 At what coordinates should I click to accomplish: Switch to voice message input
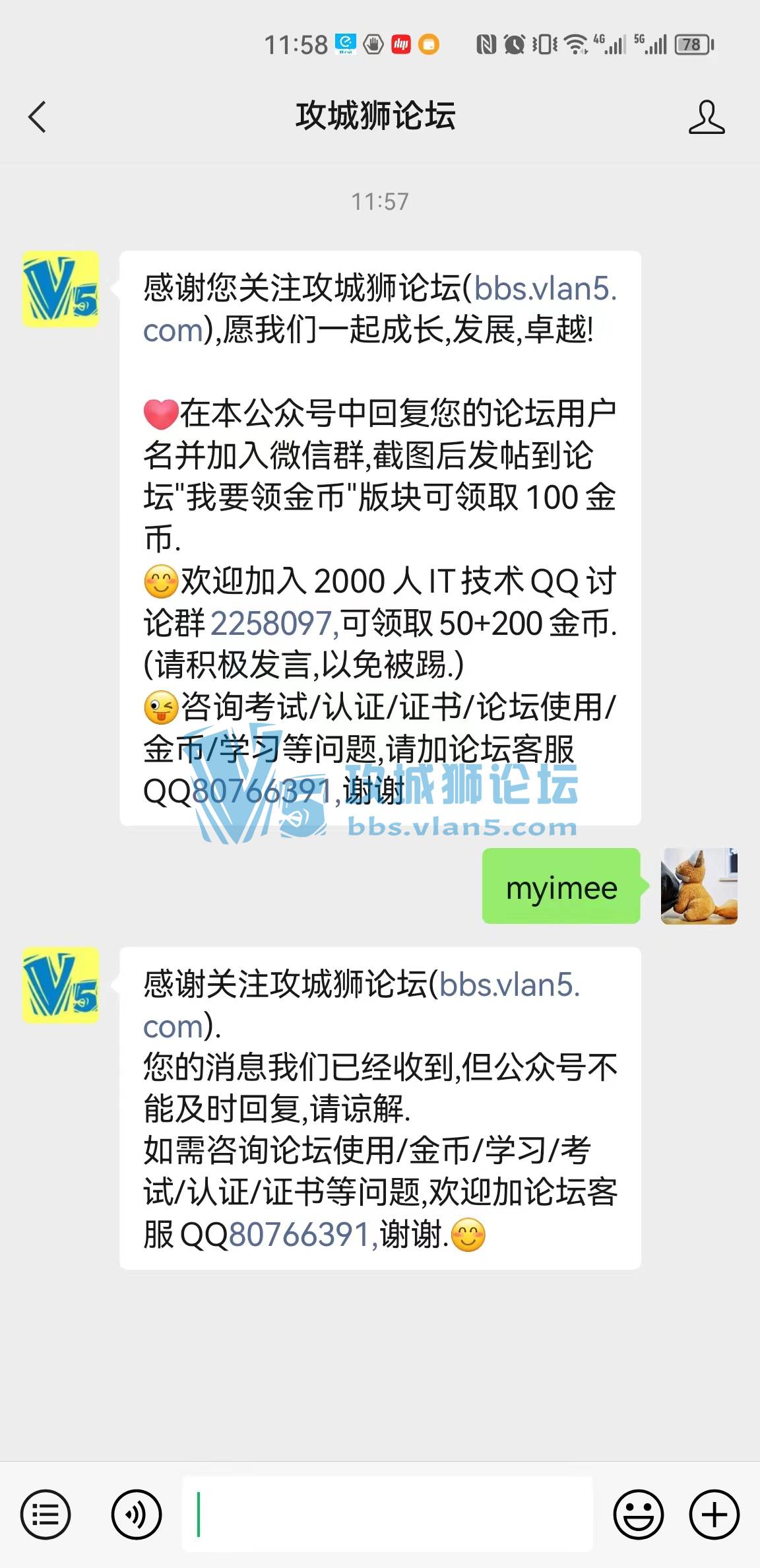136,1514
